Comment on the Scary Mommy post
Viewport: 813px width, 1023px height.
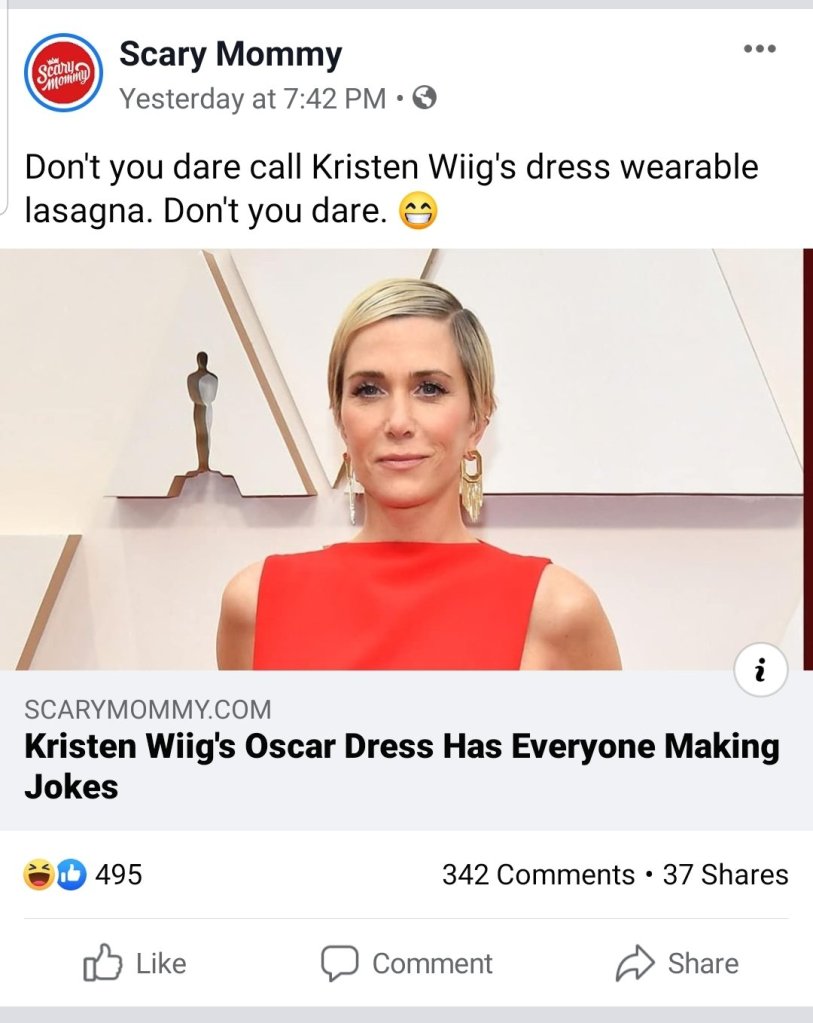[x=407, y=963]
